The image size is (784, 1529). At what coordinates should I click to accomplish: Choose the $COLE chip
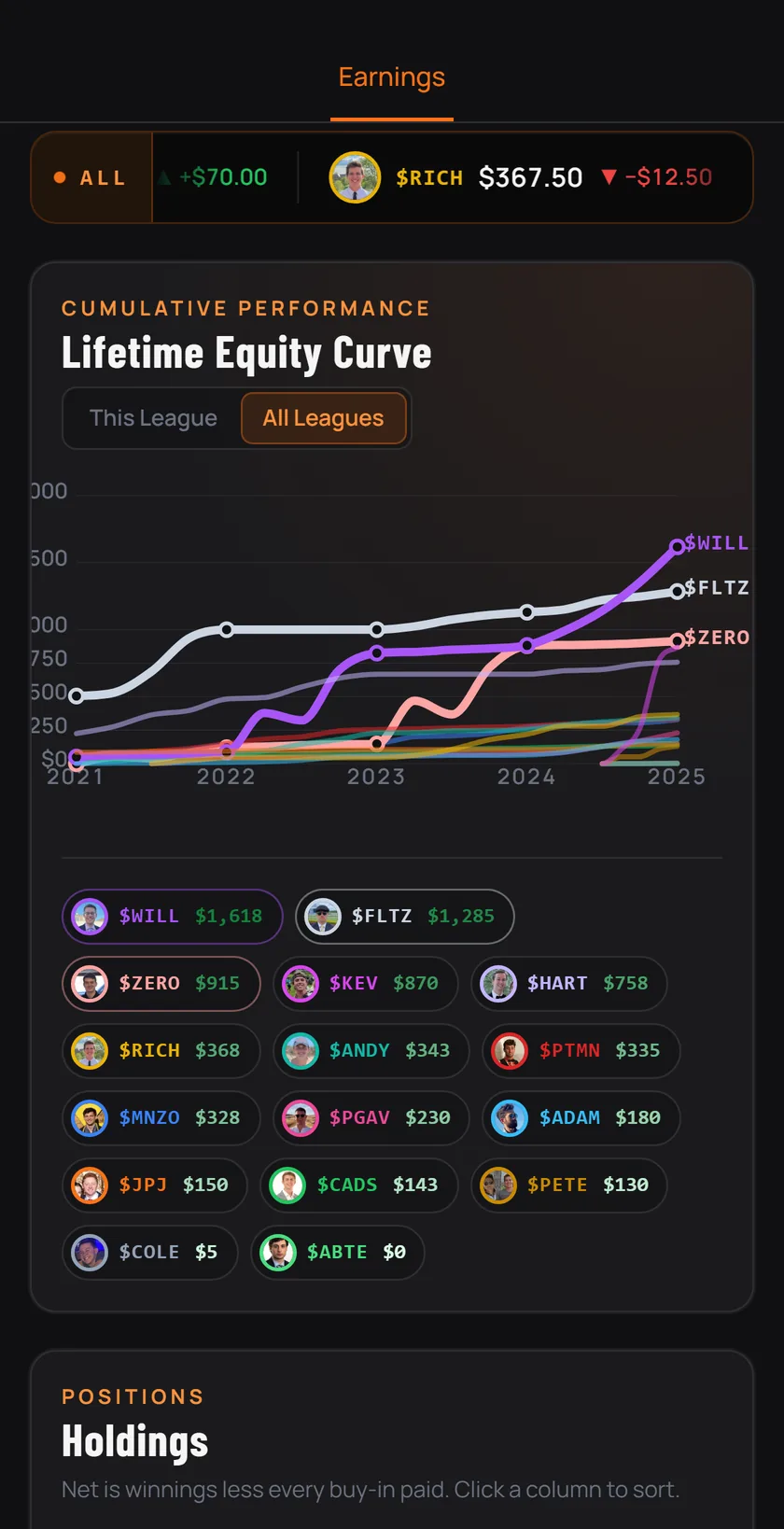[x=150, y=1253]
